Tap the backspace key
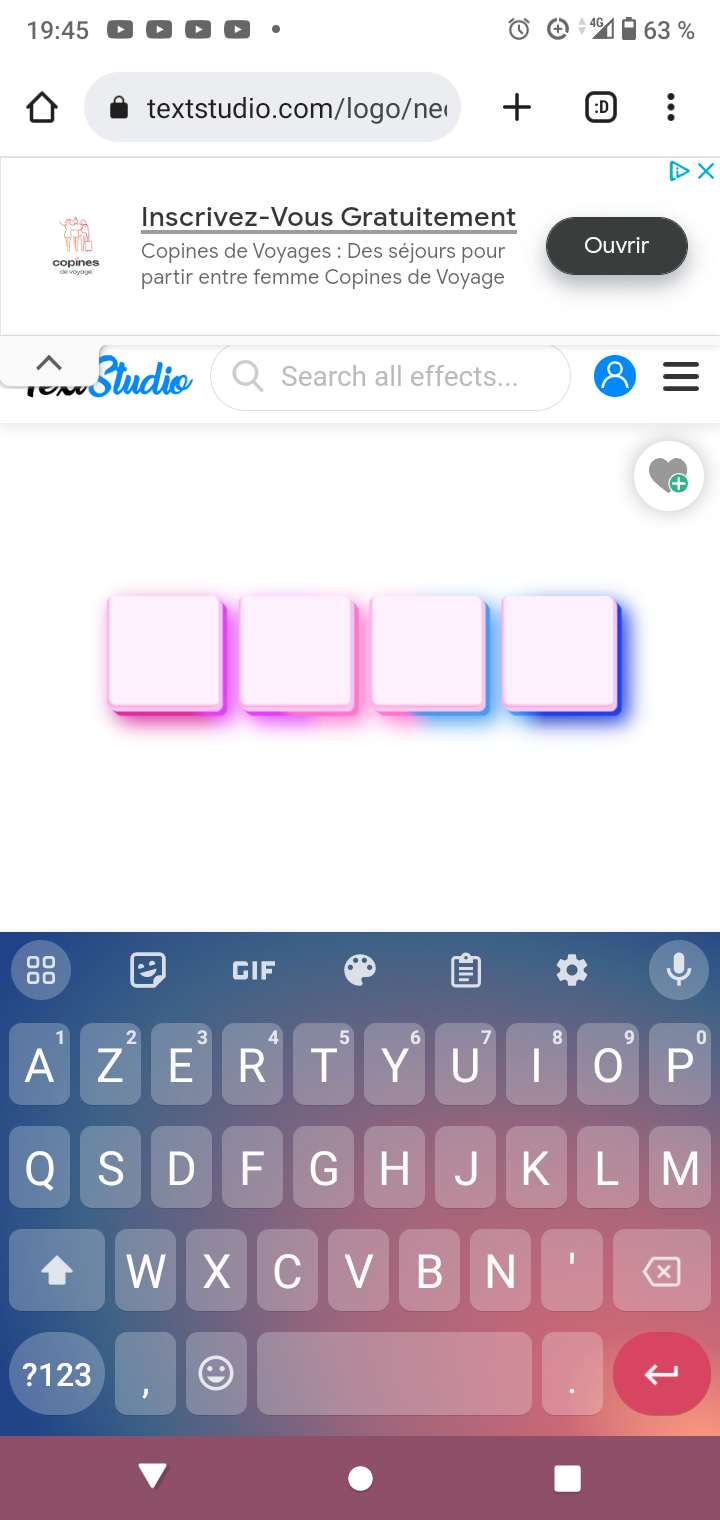The image size is (720, 1520). pyautogui.click(x=662, y=1271)
